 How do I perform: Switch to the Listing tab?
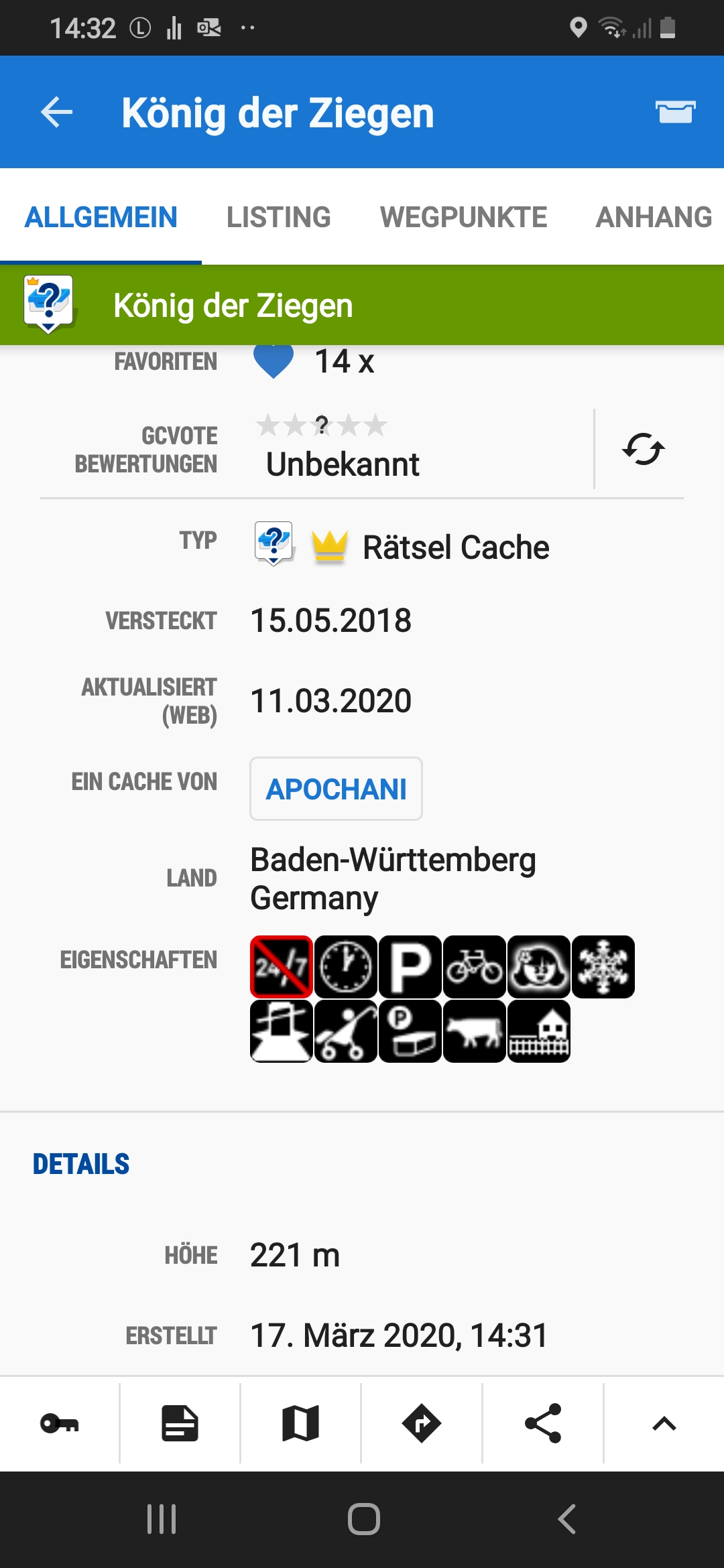coord(278,217)
